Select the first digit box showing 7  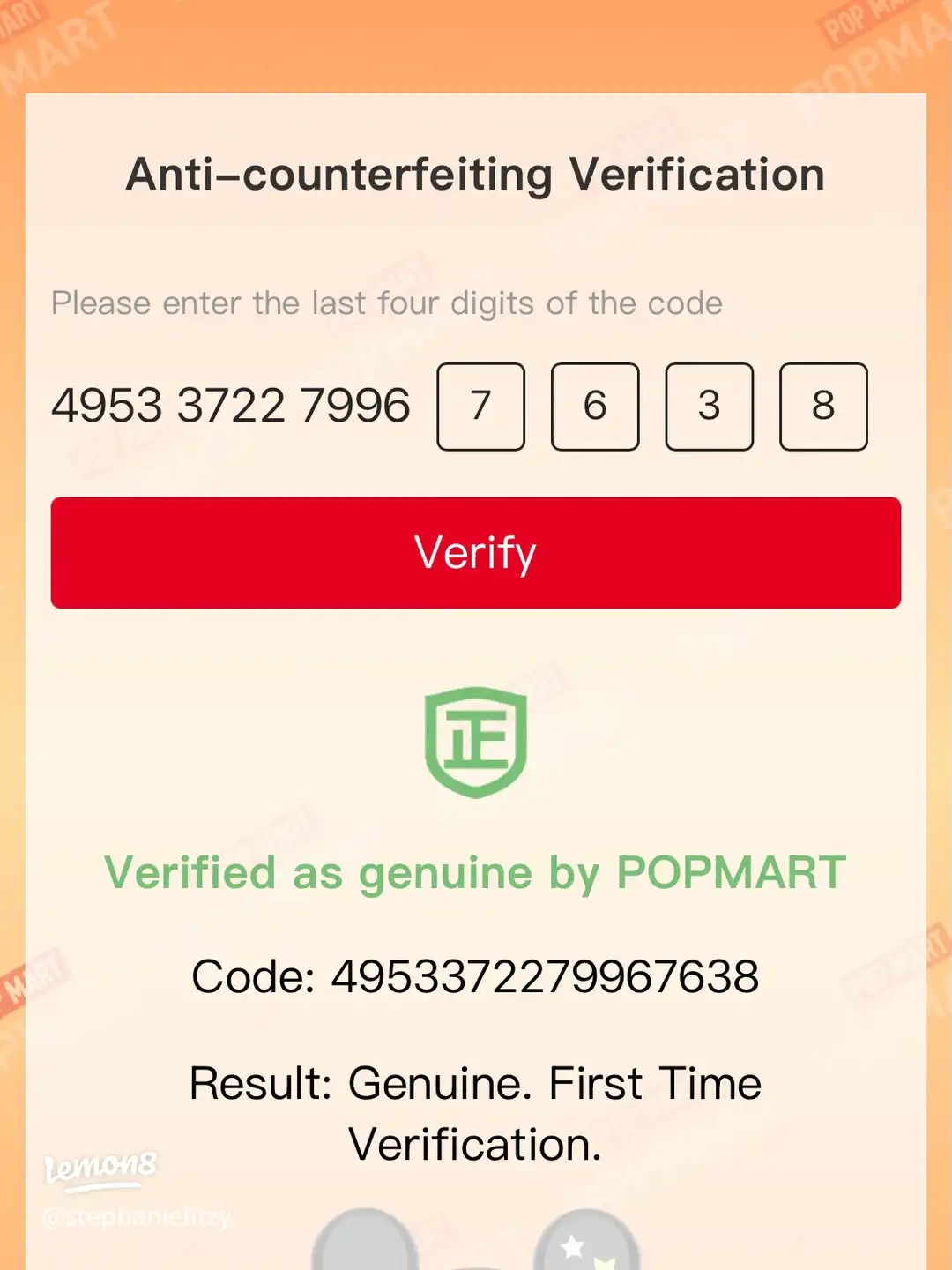(x=480, y=407)
